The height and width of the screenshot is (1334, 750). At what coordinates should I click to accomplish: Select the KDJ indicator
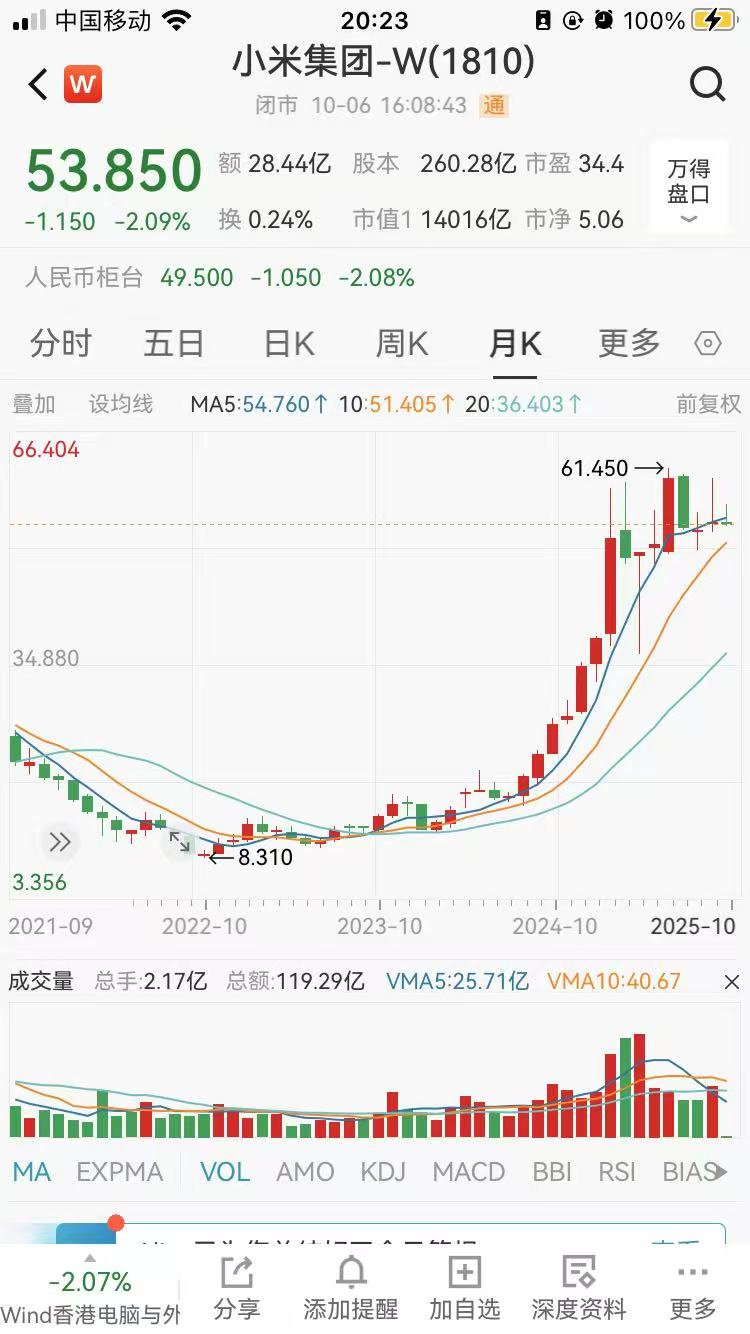click(x=384, y=1171)
